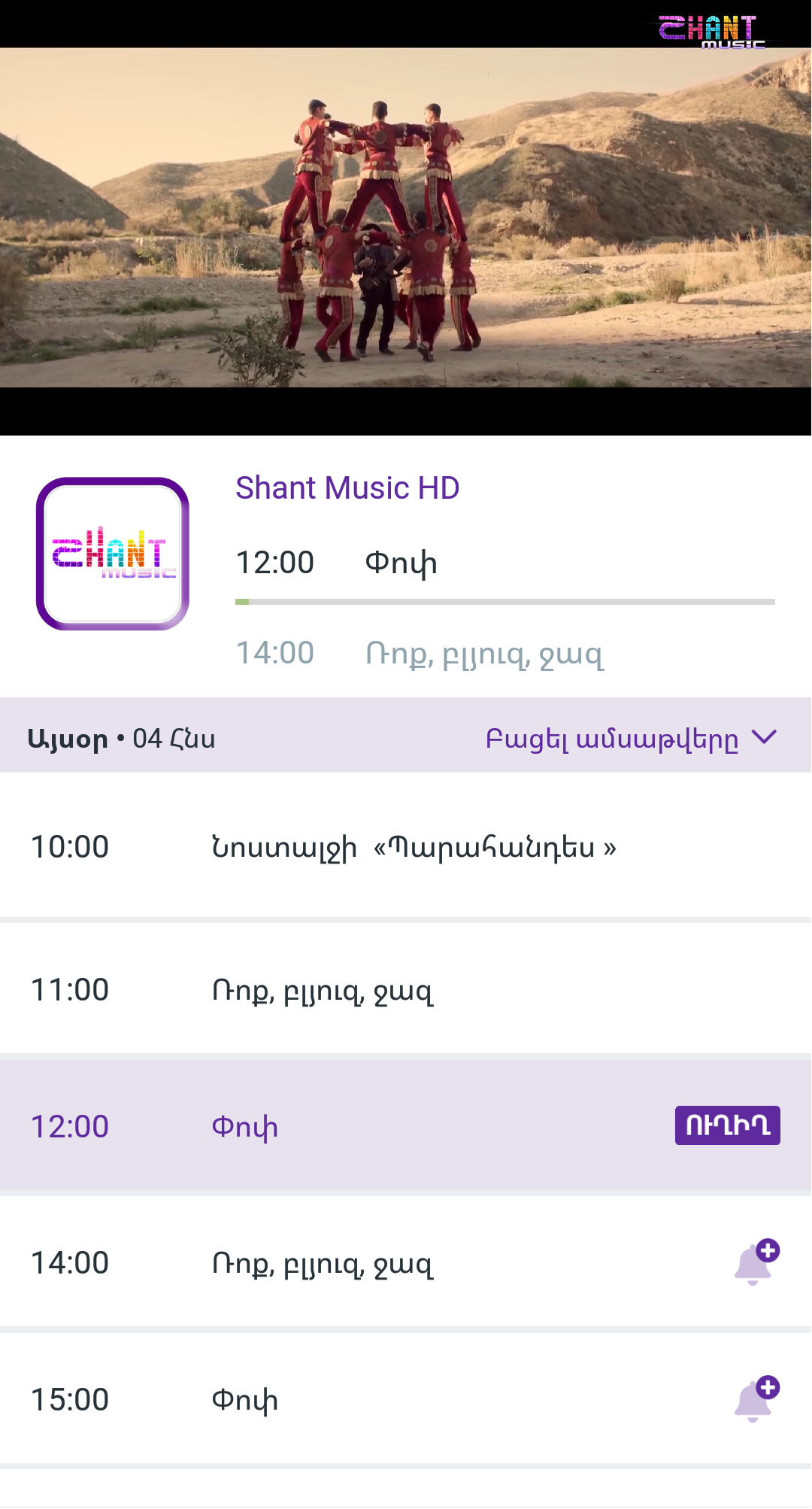The width and height of the screenshot is (812, 1509).
Task: Set reminder bell for 14:00 Ռոք, բլյուզ, ջազ
Action: pos(756,1262)
